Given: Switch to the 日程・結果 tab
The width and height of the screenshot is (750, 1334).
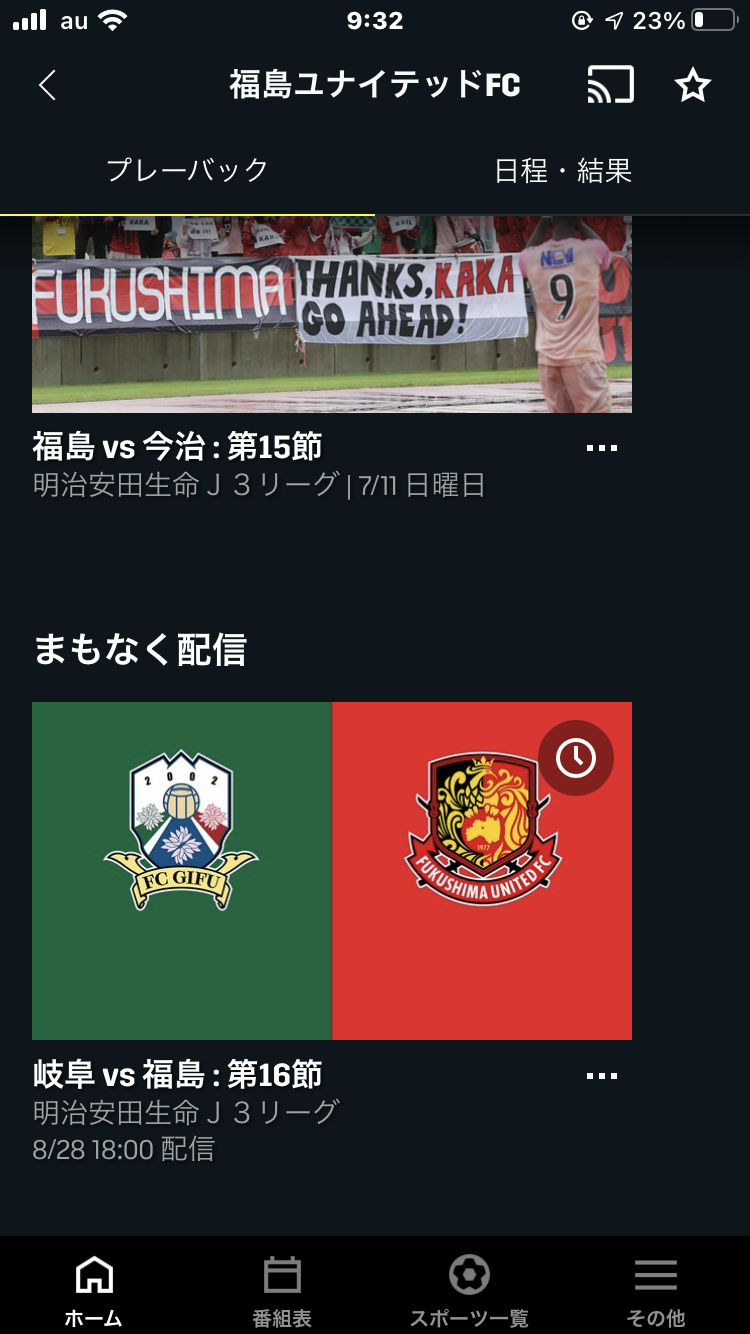Looking at the screenshot, I should pos(563,171).
